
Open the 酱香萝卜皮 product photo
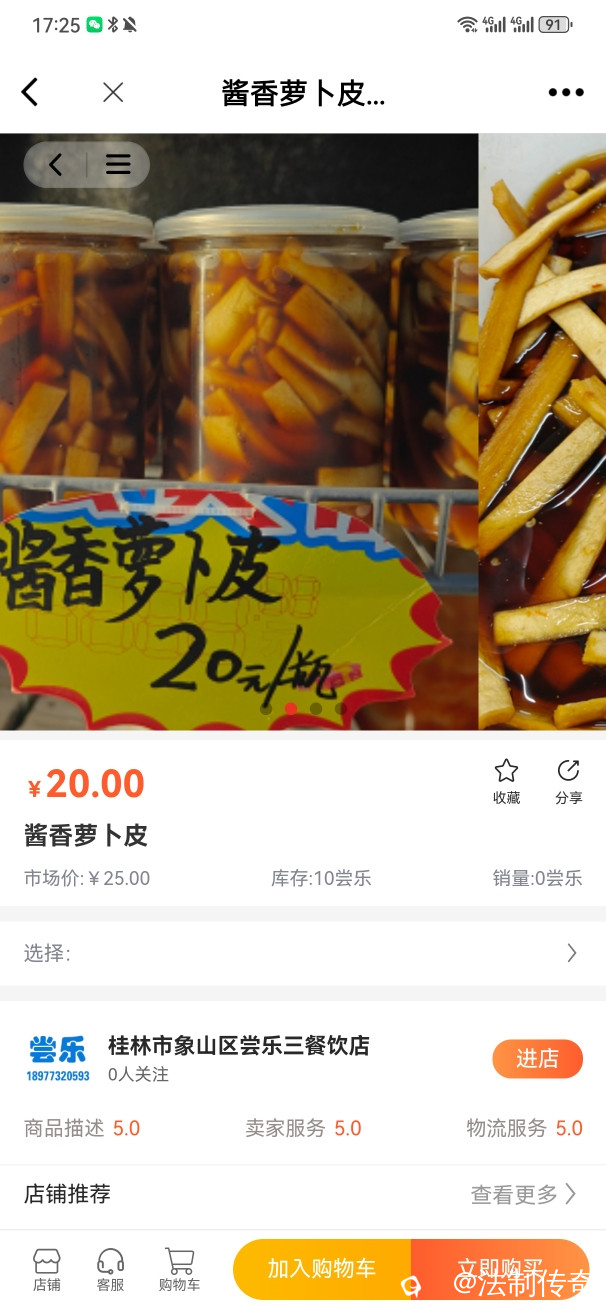(240, 430)
